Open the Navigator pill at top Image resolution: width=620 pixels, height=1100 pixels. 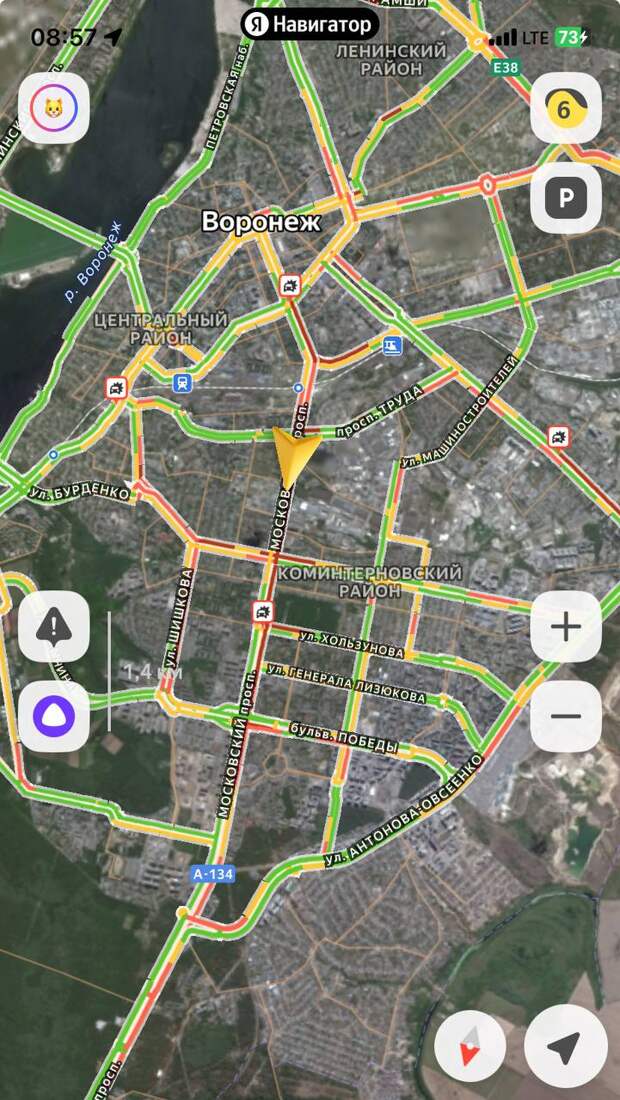(310, 24)
